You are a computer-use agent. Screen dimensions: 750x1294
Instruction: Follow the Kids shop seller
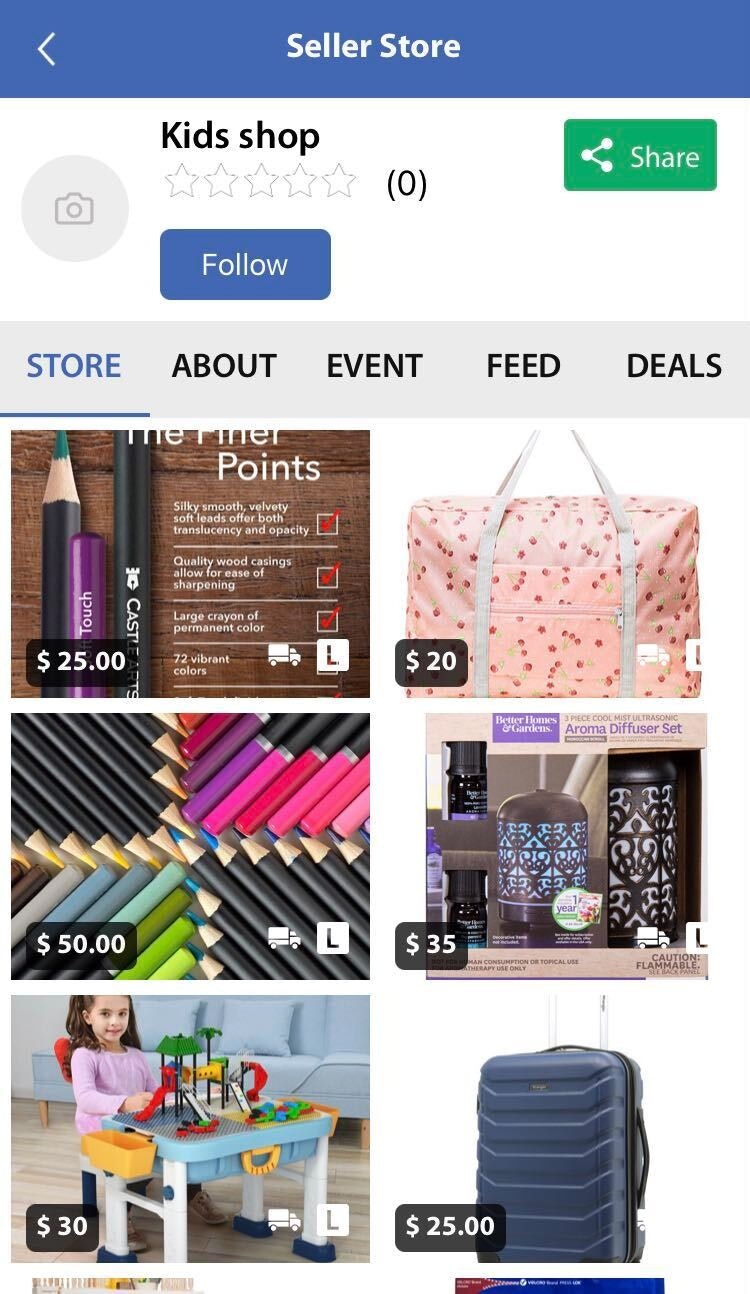(x=245, y=264)
